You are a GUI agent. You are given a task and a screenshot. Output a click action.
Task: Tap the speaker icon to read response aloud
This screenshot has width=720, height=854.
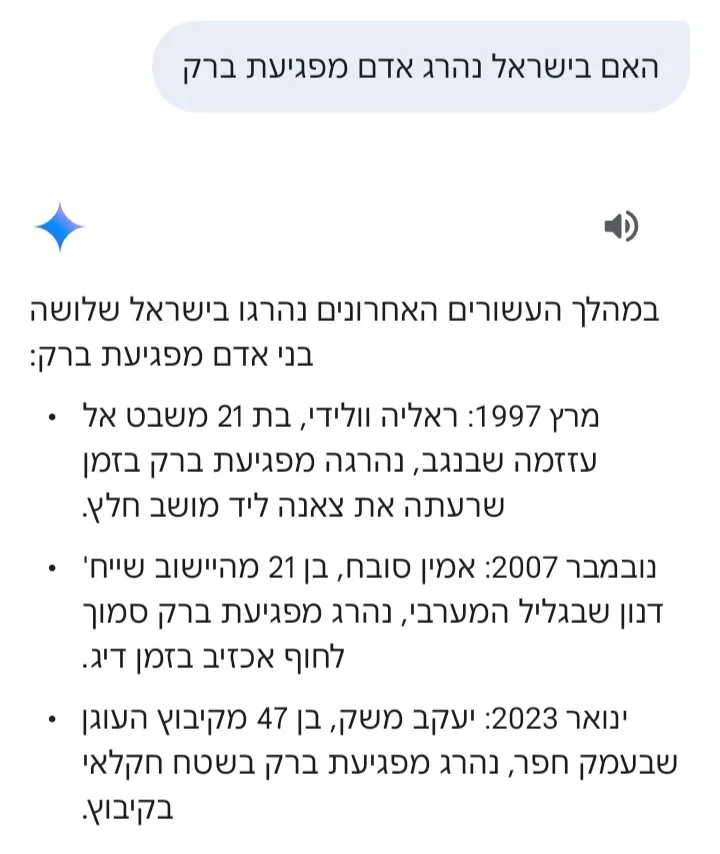coord(620,227)
